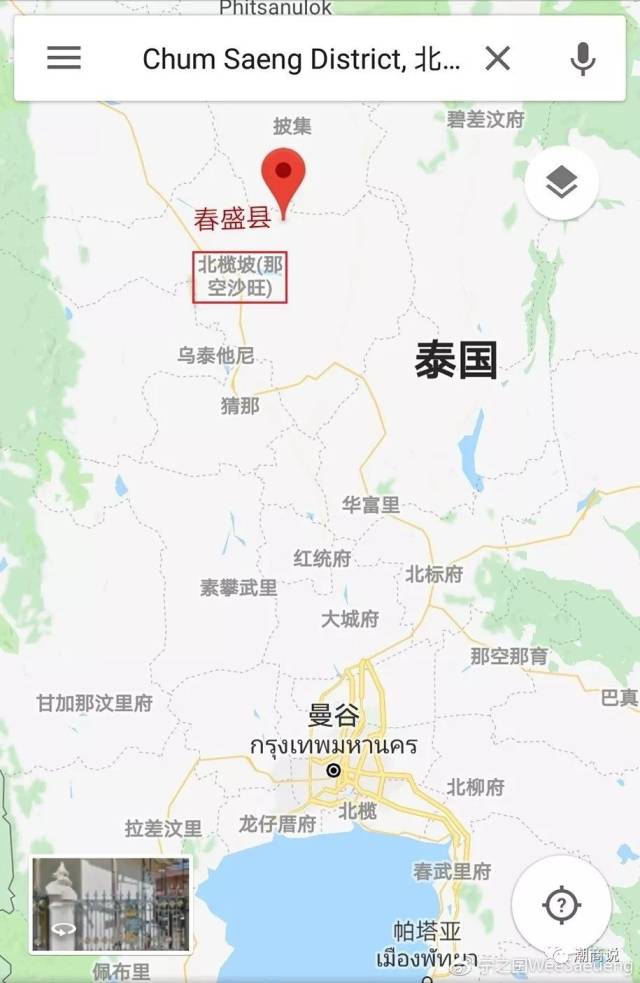
Task: Tap the Chum Saeng District search field
Action: pos(300,59)
